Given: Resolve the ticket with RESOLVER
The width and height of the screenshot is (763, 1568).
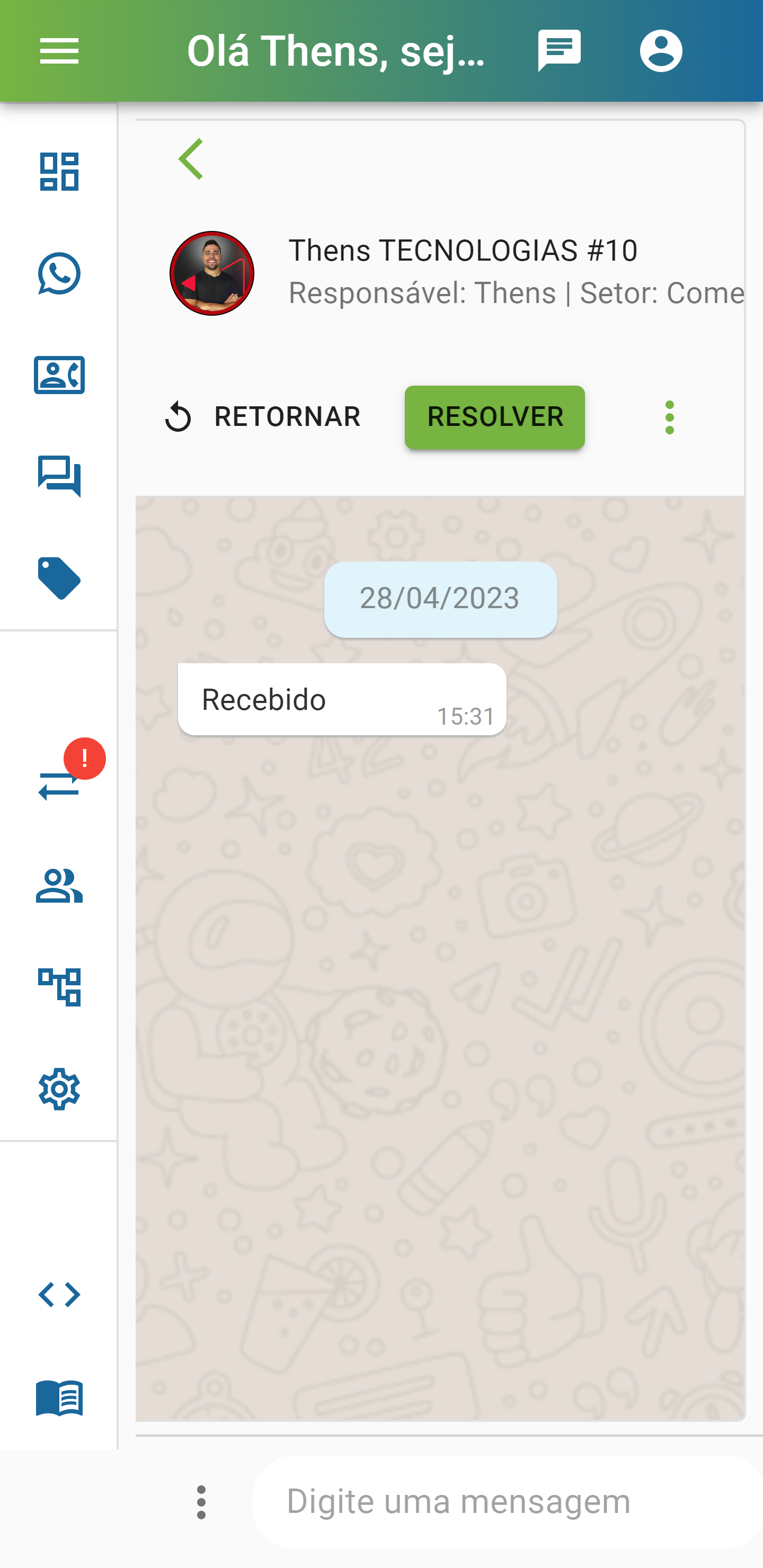Looking at the screenshot, I should tap(494, 417).
